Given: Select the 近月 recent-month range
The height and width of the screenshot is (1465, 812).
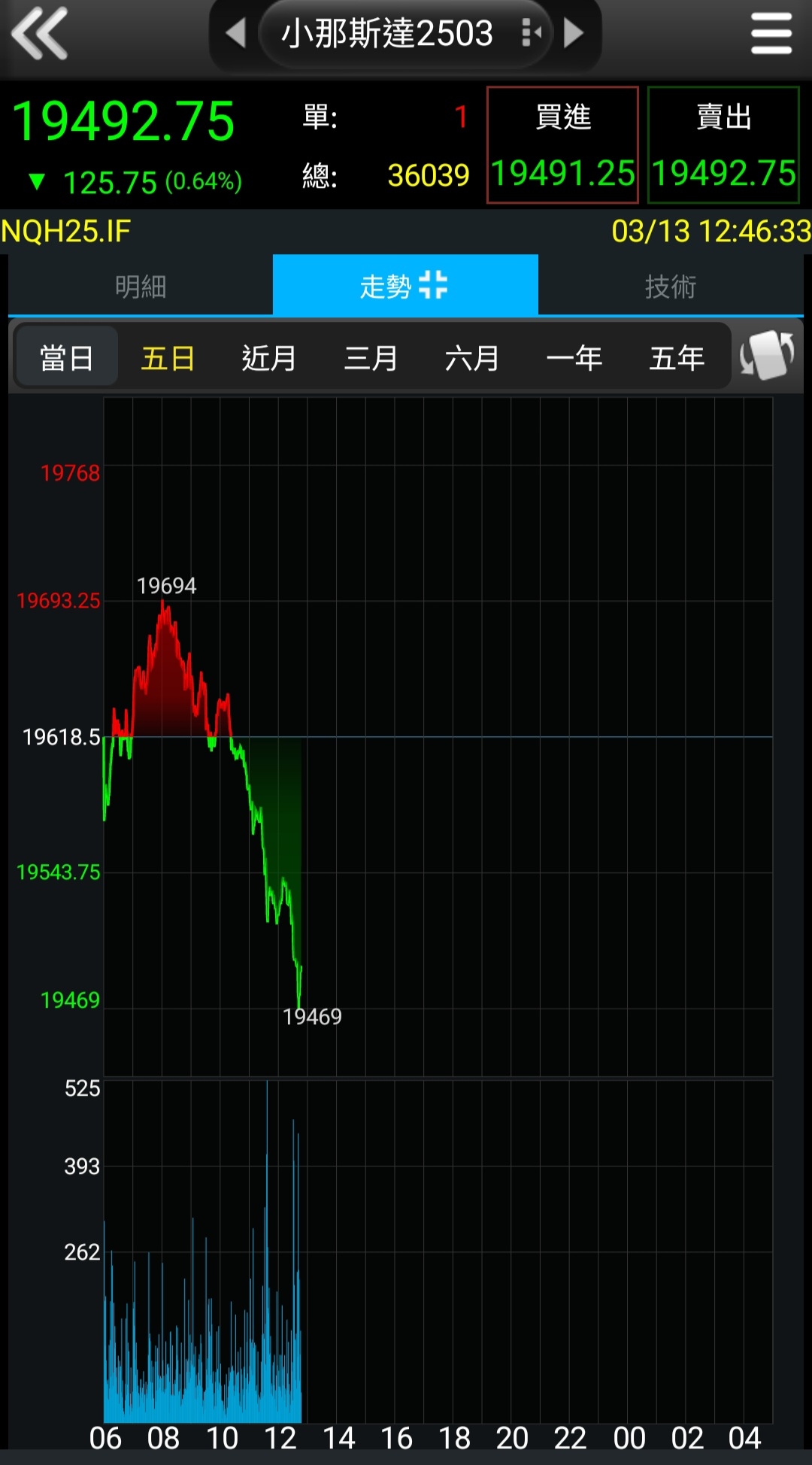Looking at the screenshot, I should 268,358.
